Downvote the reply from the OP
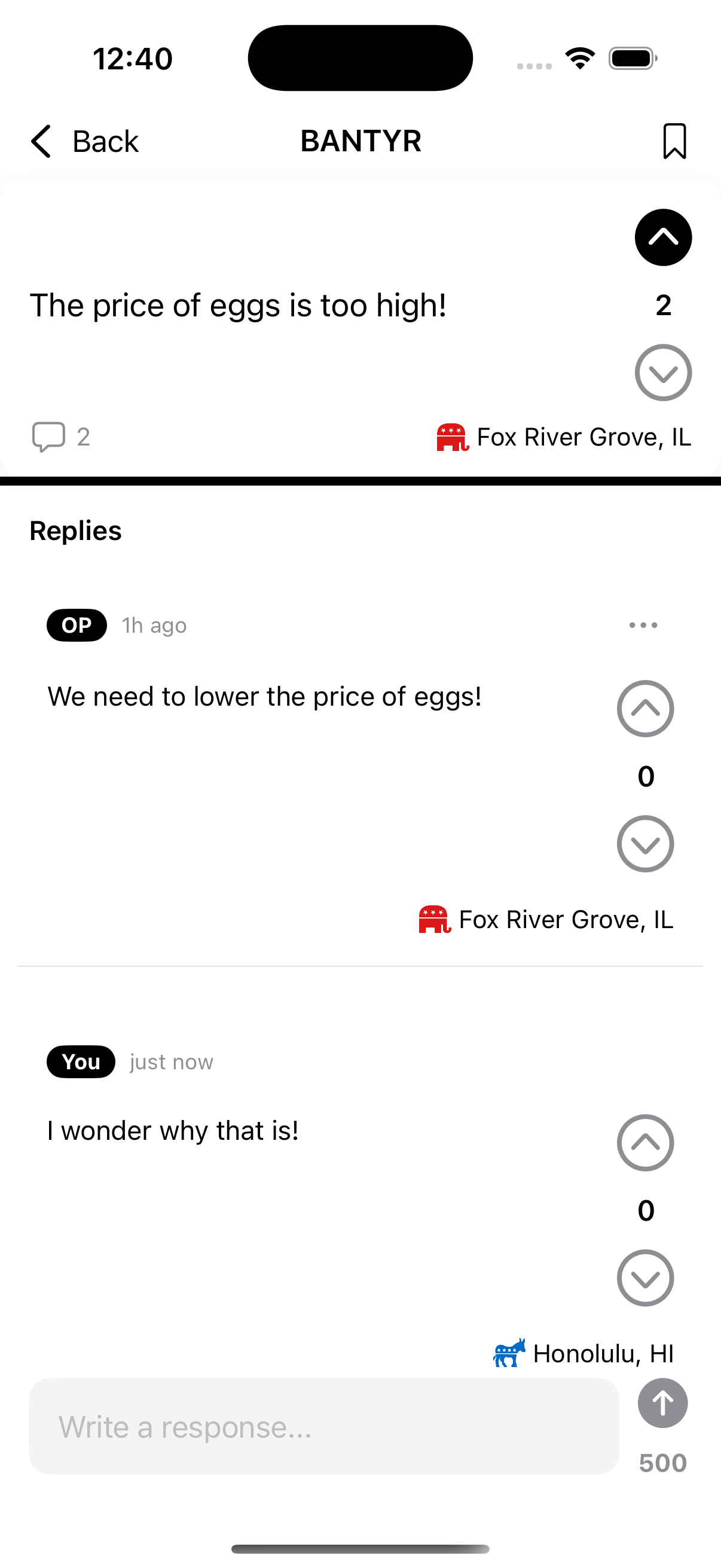Image resolution: width=721 pixels, height=1568 pixels. tap(645, 844)
